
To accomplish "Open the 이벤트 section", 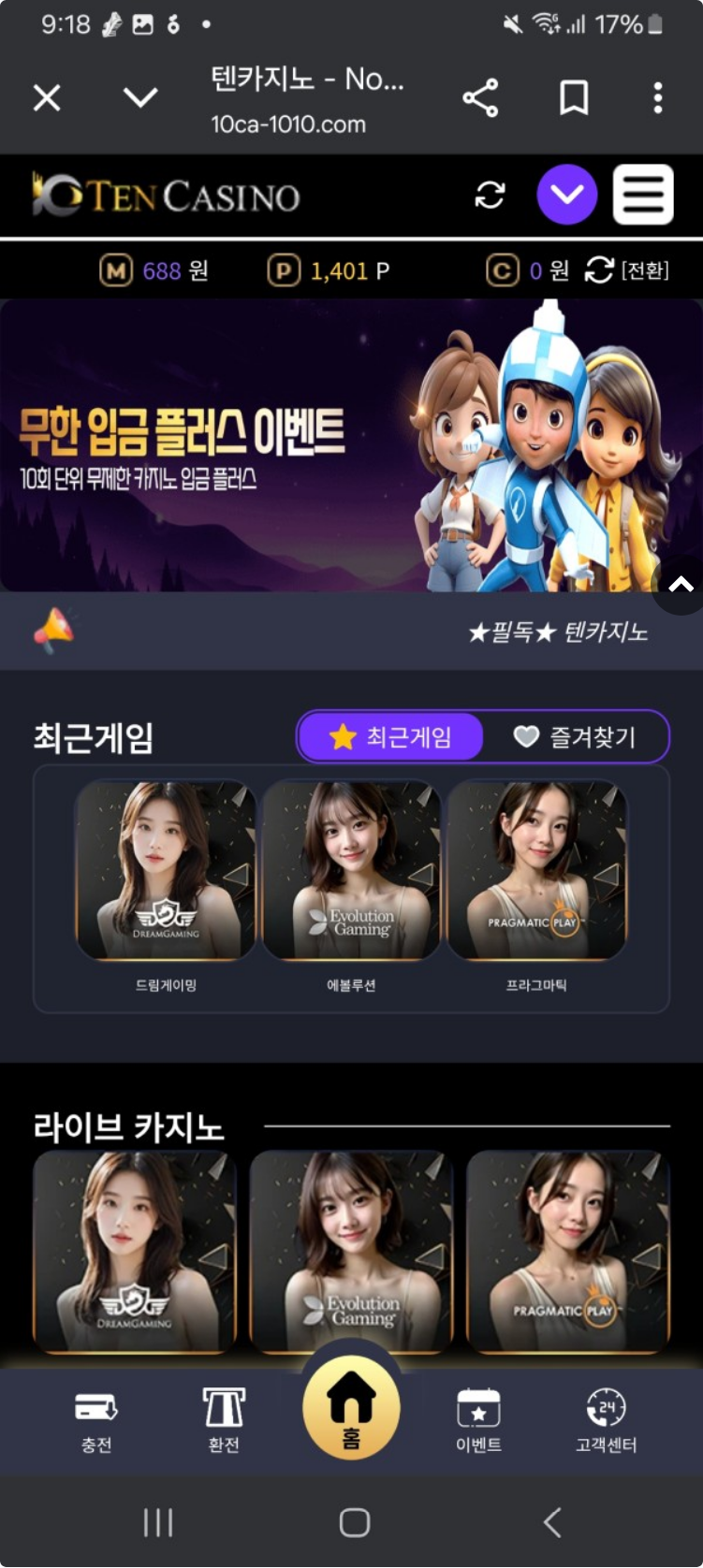I will pyautogui.click(x=478, y=1420).
